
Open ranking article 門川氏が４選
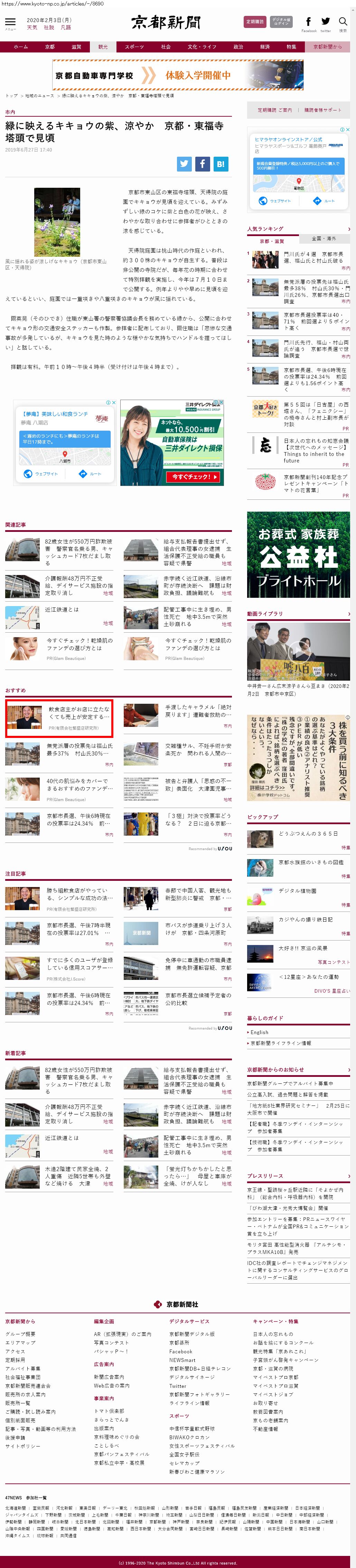click(313, 257)
